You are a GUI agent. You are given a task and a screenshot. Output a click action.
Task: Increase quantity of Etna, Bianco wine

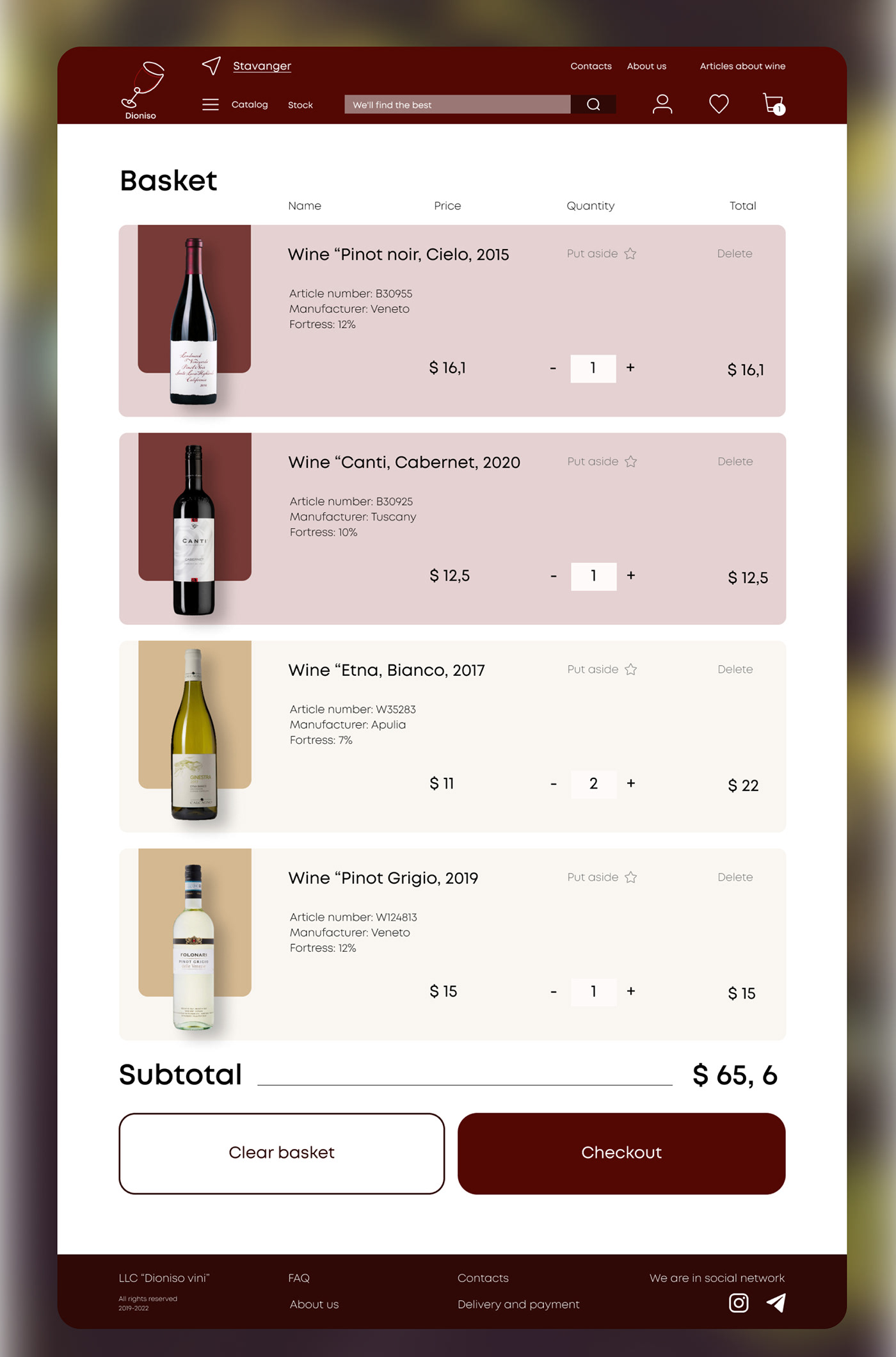tap(631, 783)
